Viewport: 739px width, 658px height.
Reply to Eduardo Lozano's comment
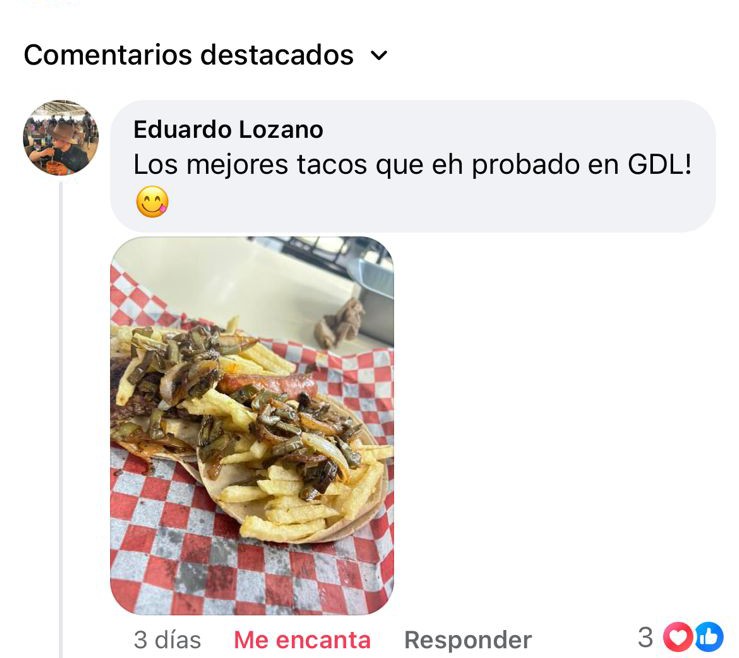(467, 640)
